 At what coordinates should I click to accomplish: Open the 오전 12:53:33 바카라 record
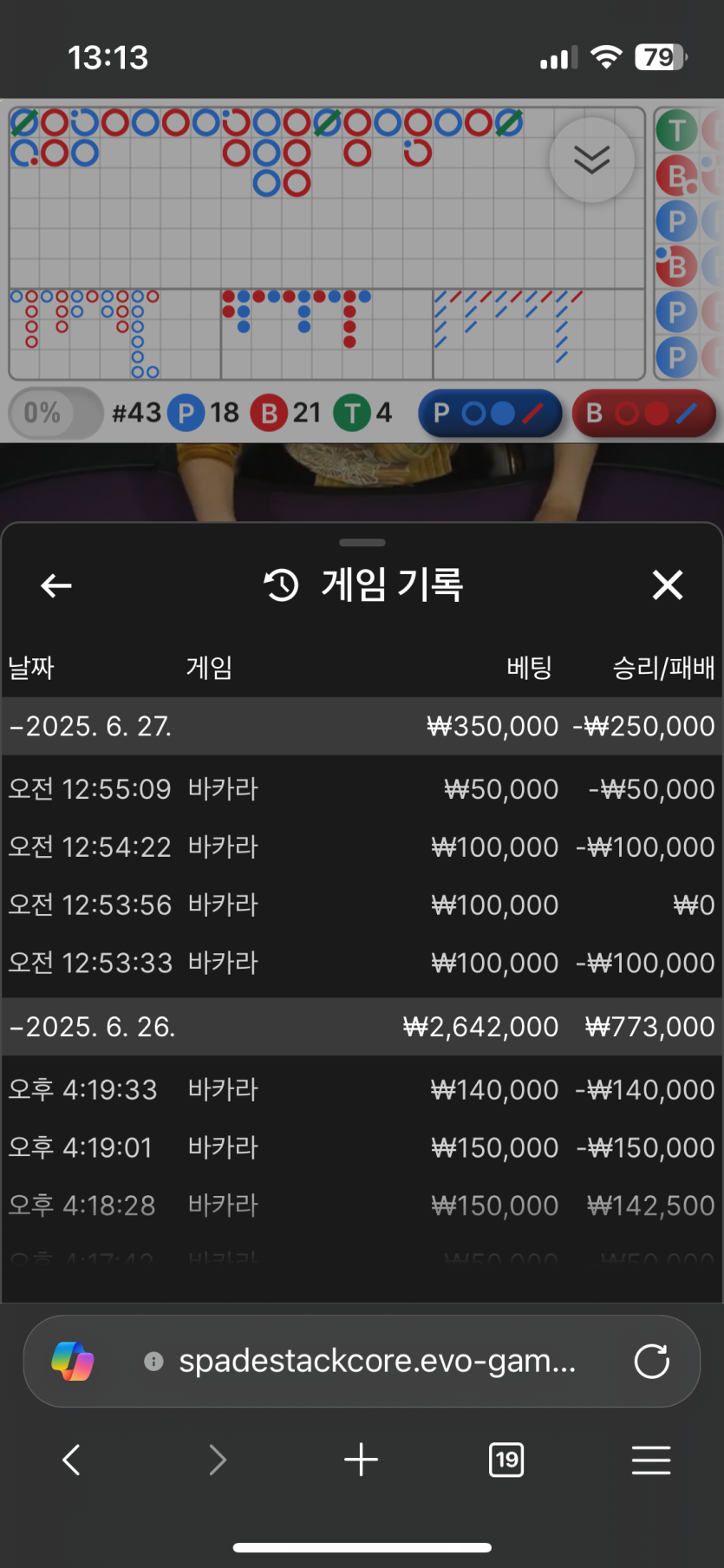point(362,963)
